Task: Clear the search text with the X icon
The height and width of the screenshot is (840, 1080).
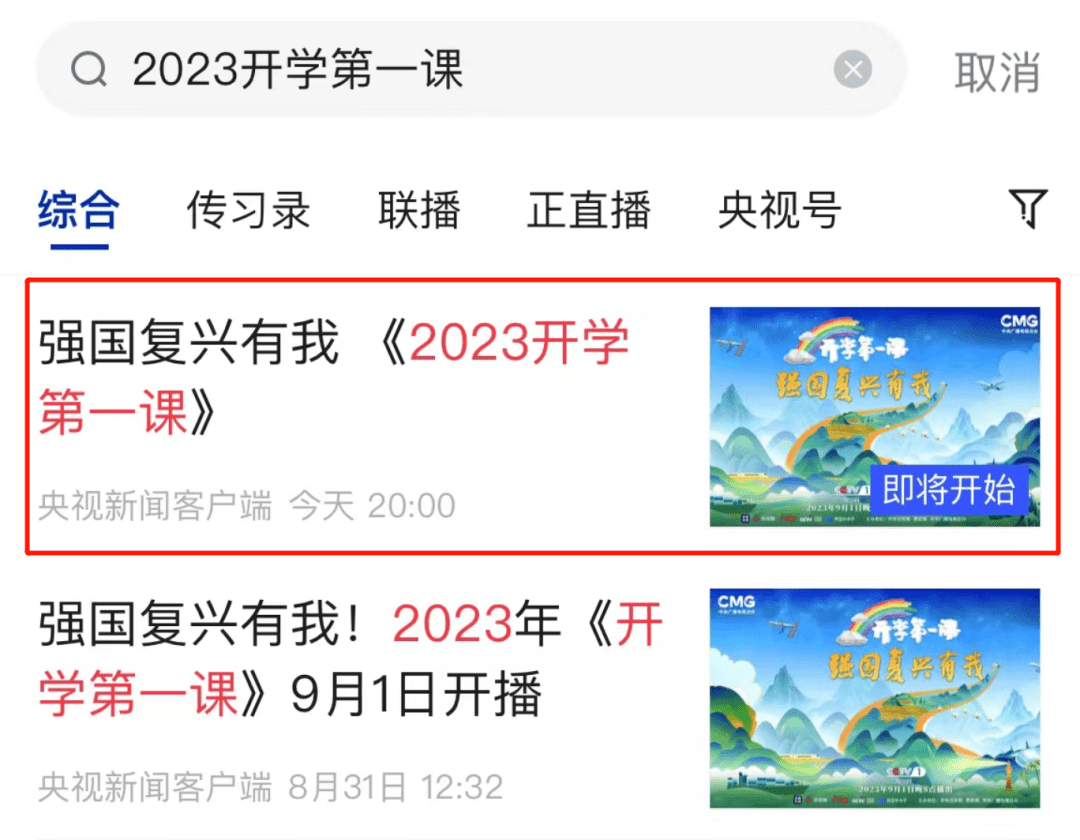Action: pos(852,71)
